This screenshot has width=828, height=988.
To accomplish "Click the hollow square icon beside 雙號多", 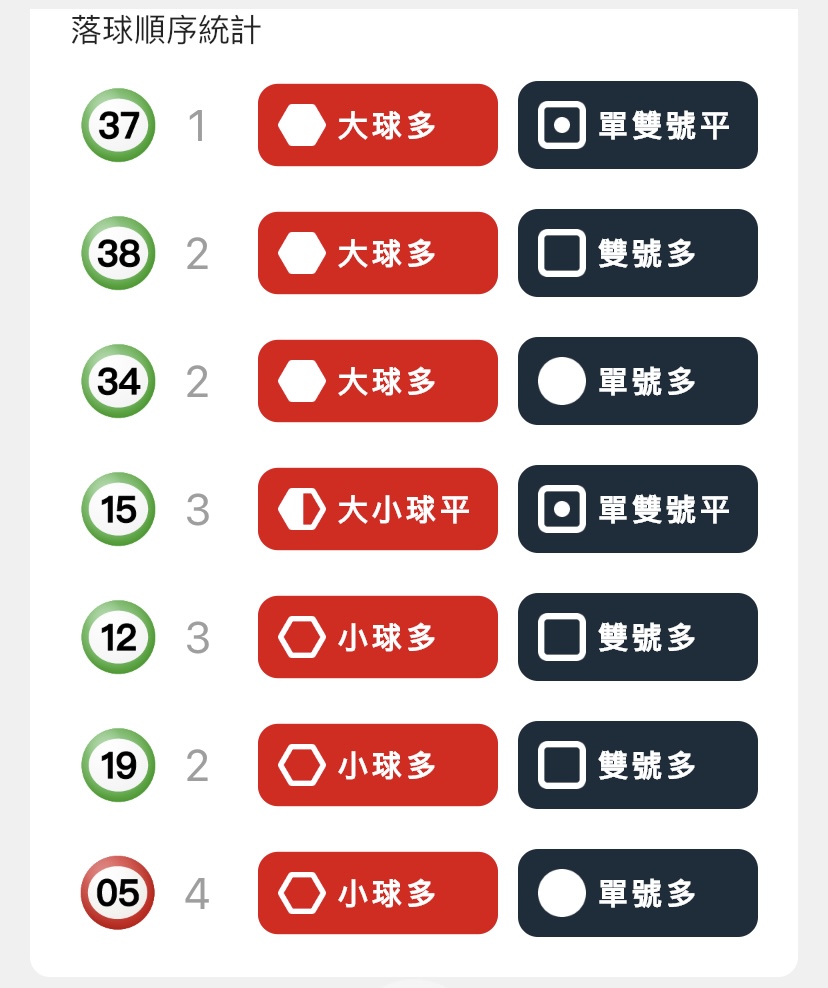I will pyautogui.click(x=561, y=253).
